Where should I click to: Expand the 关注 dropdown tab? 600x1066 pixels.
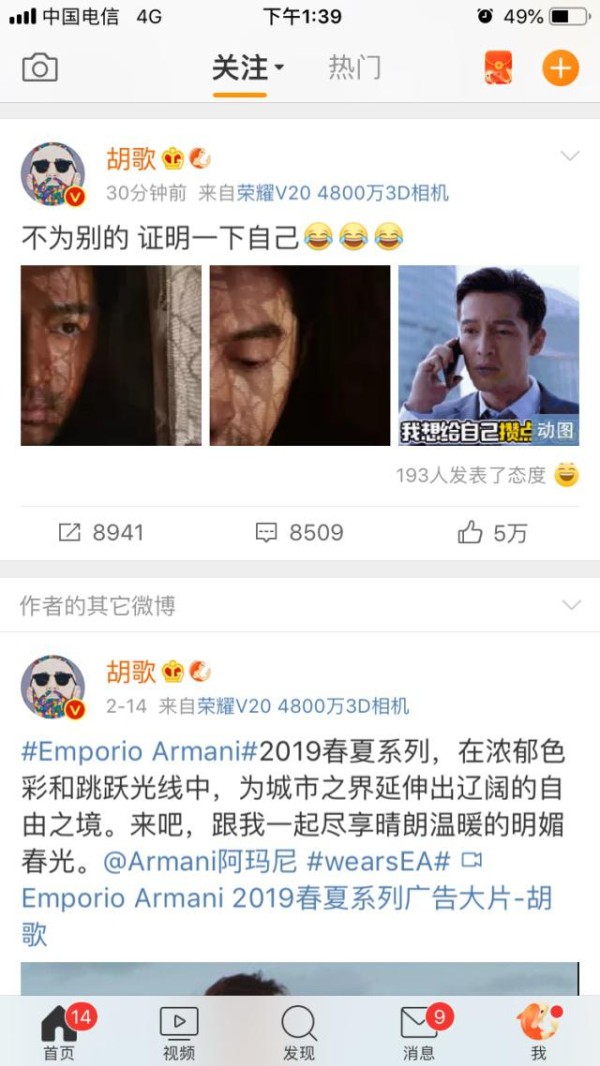(x=247, y=68)
